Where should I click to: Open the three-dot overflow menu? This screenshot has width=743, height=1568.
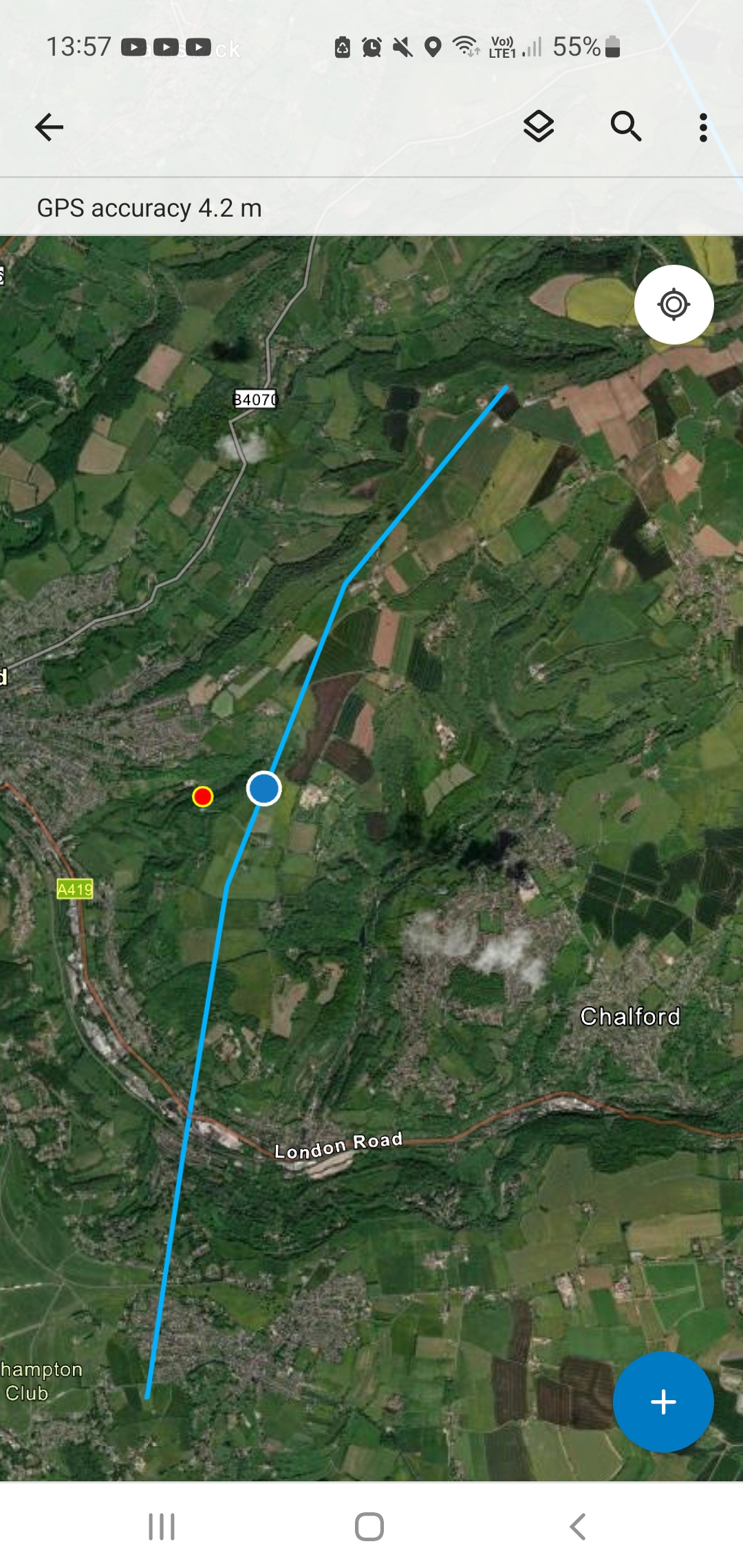[702, 127]
